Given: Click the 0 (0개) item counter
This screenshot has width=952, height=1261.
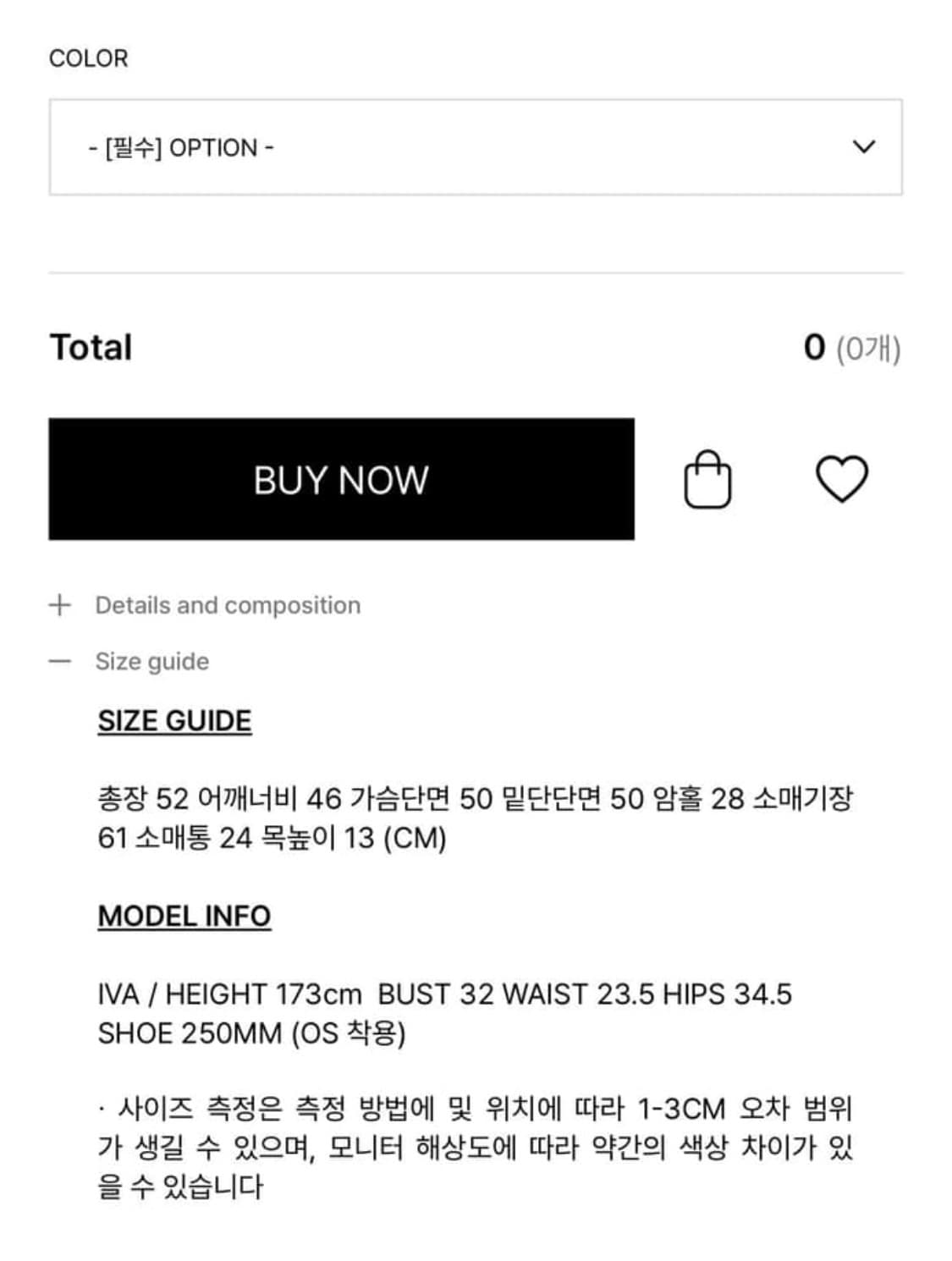Looking at the screenshot, I should coord(850,345).
